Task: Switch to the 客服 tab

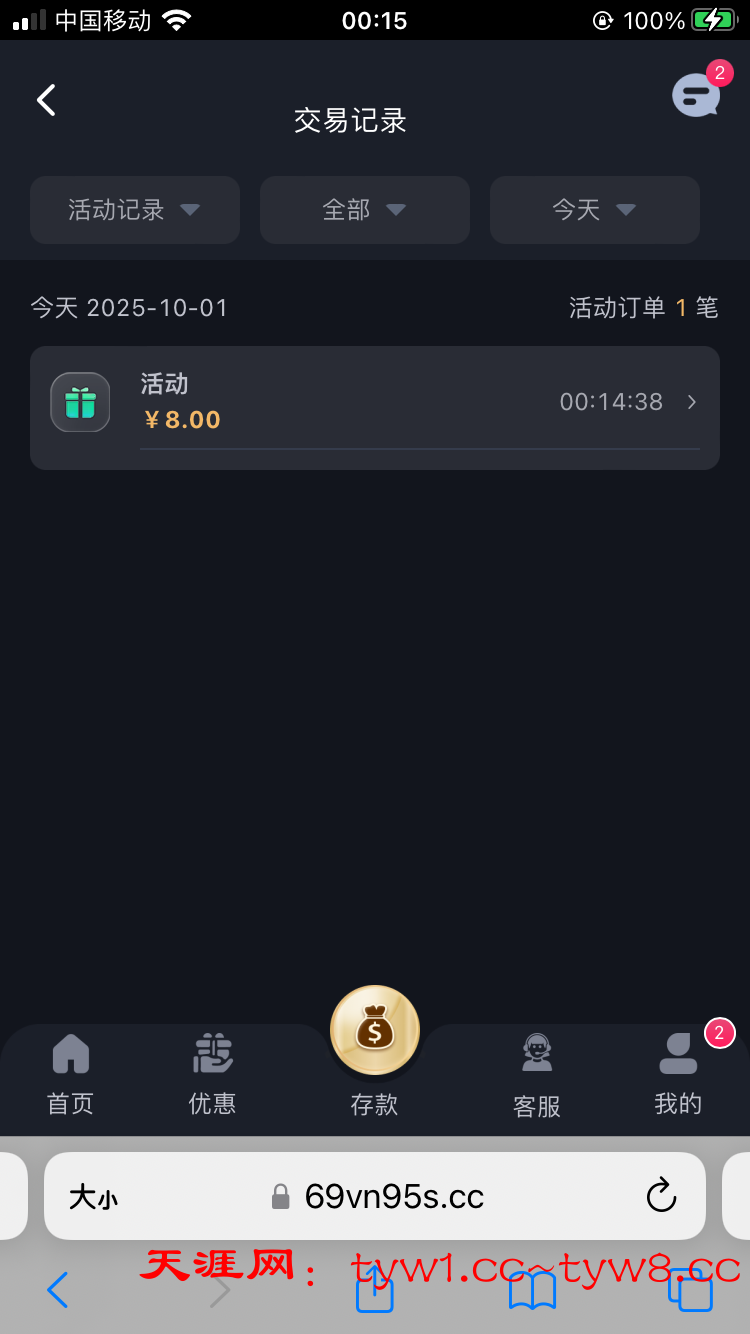Action: coord(537,1075)
